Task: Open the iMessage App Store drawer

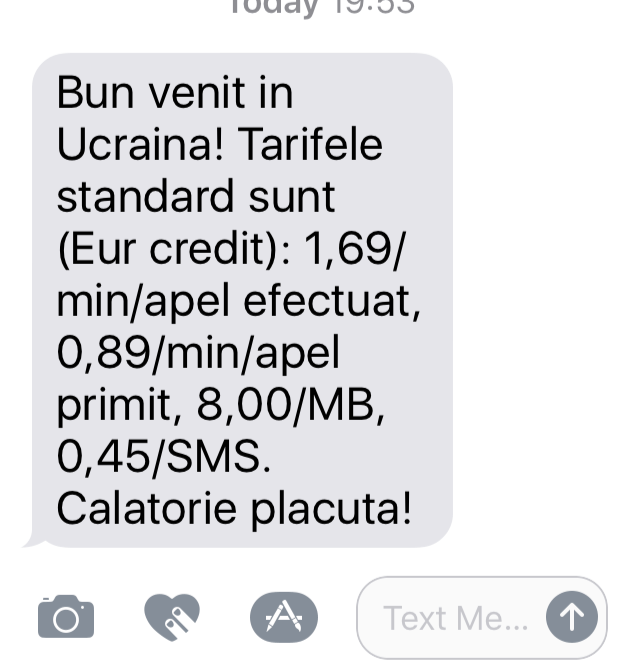Action: [x=283, y=617]
